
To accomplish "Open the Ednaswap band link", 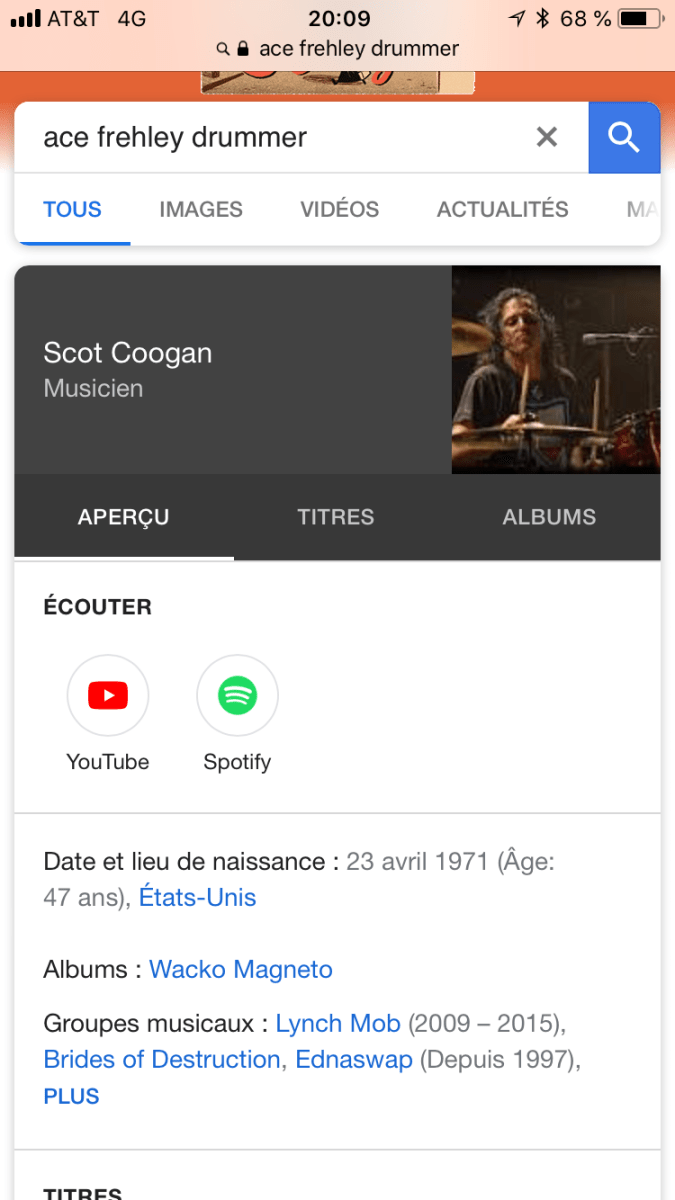I will 354,1059.
